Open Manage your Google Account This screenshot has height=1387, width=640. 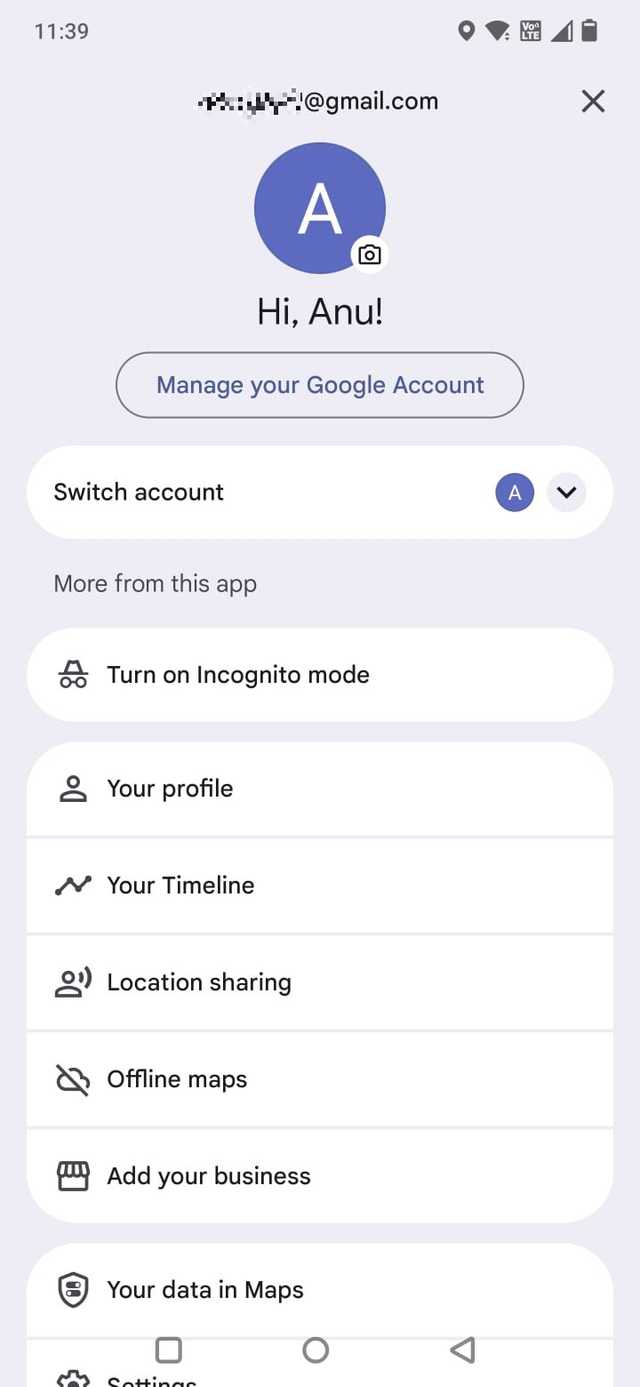tap(320, 385)
